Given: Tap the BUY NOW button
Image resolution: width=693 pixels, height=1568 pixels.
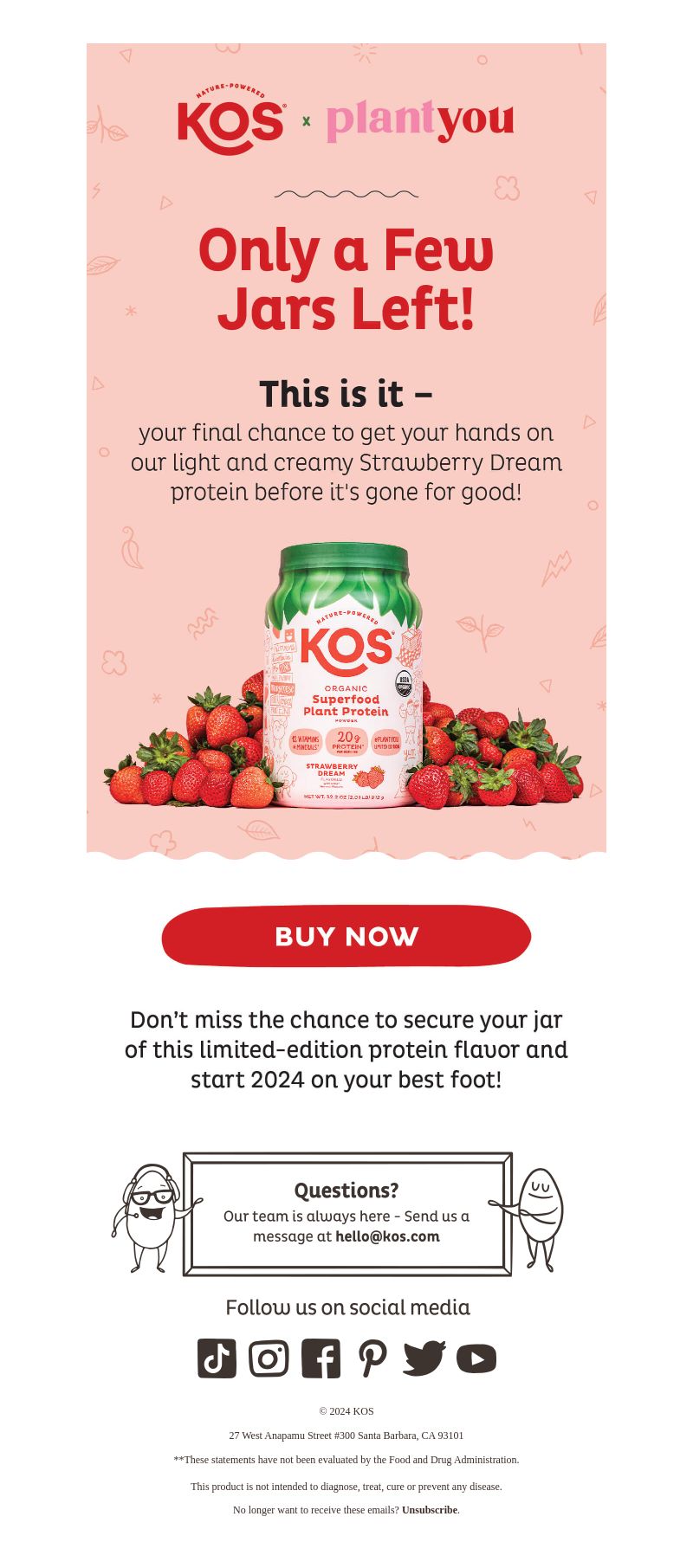Looking at the screenshot, I should 346,936.
